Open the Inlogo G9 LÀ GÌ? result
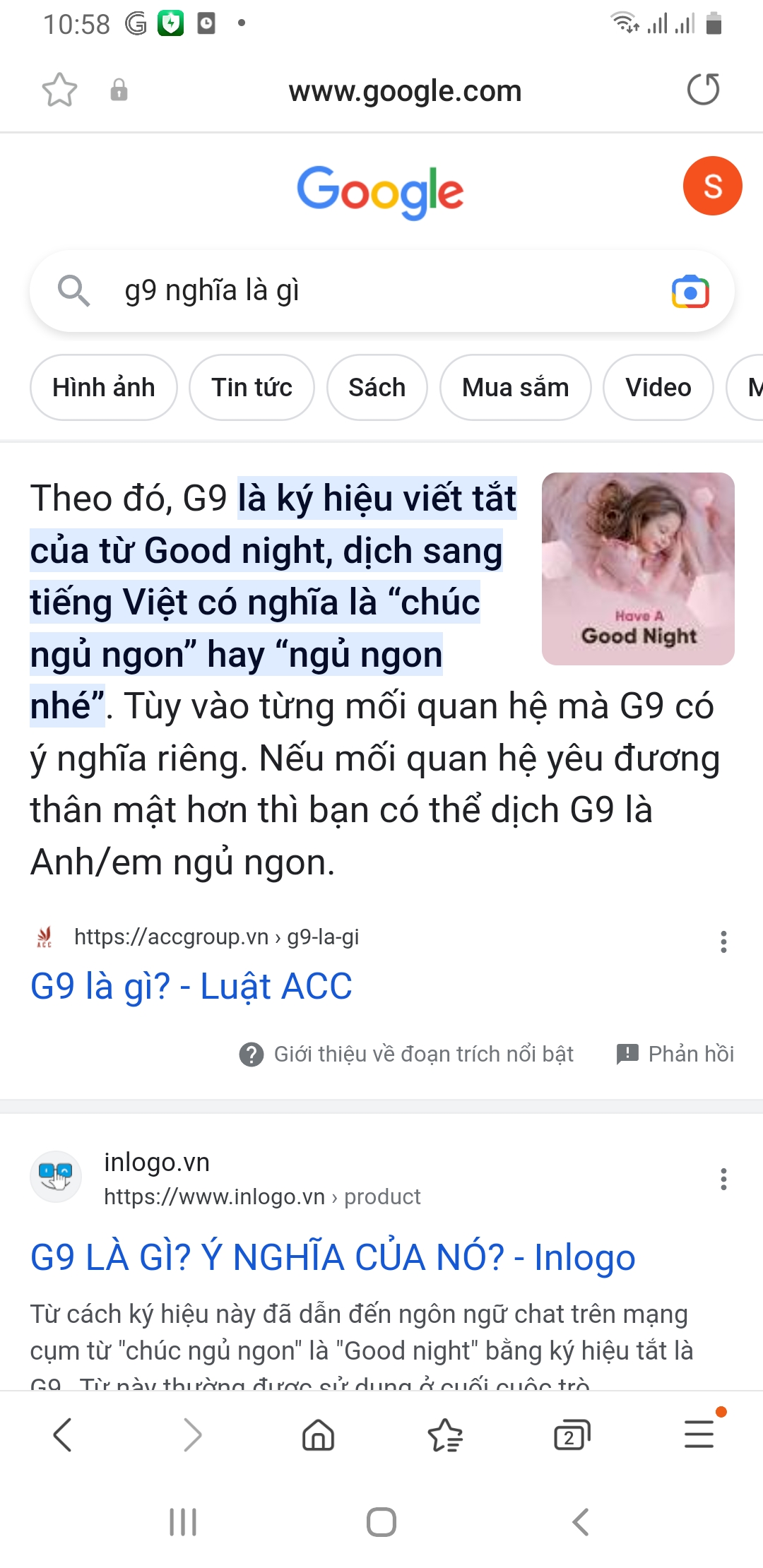 coord(333,1257)
